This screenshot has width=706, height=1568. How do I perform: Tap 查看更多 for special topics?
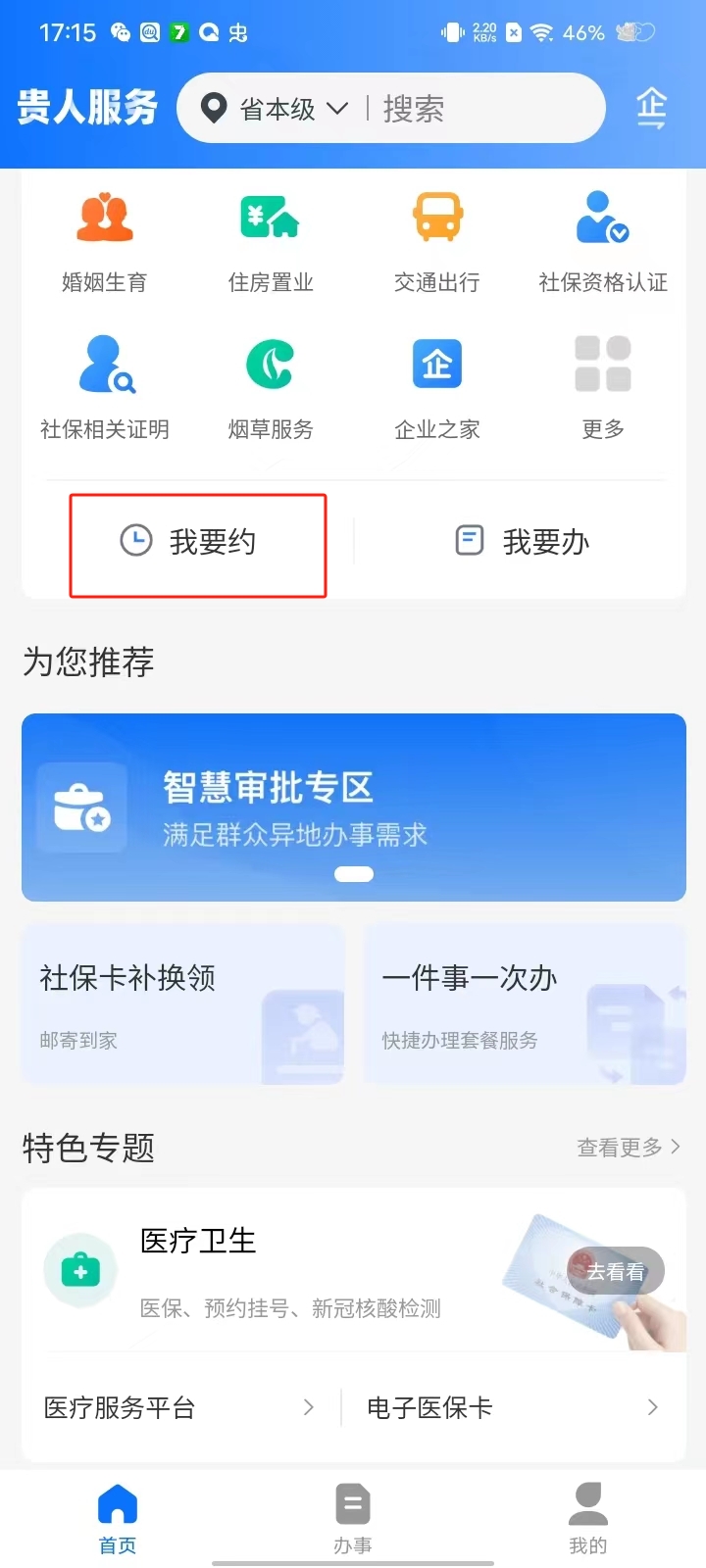coord(628,1148)
